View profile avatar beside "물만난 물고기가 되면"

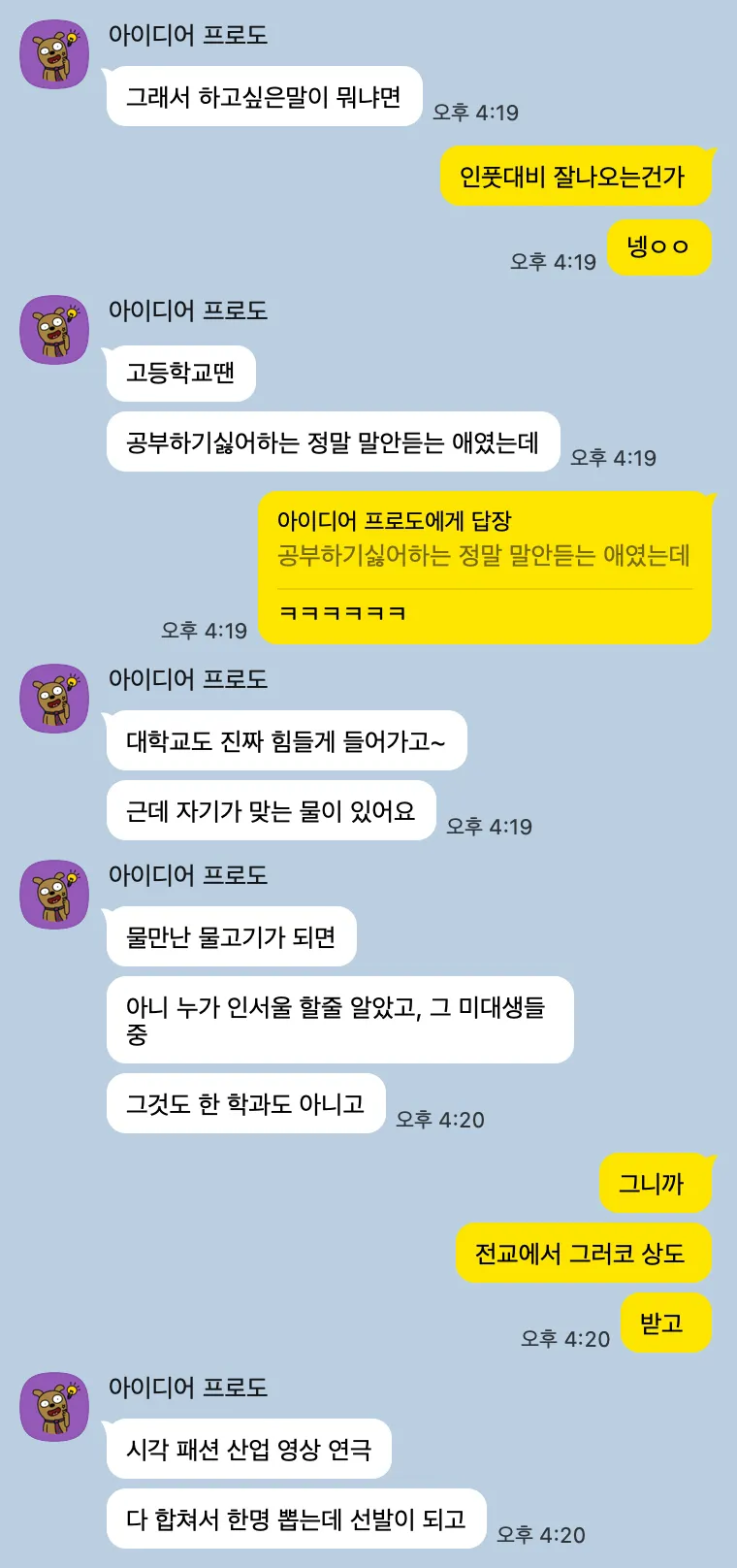[x=54, y=895]
